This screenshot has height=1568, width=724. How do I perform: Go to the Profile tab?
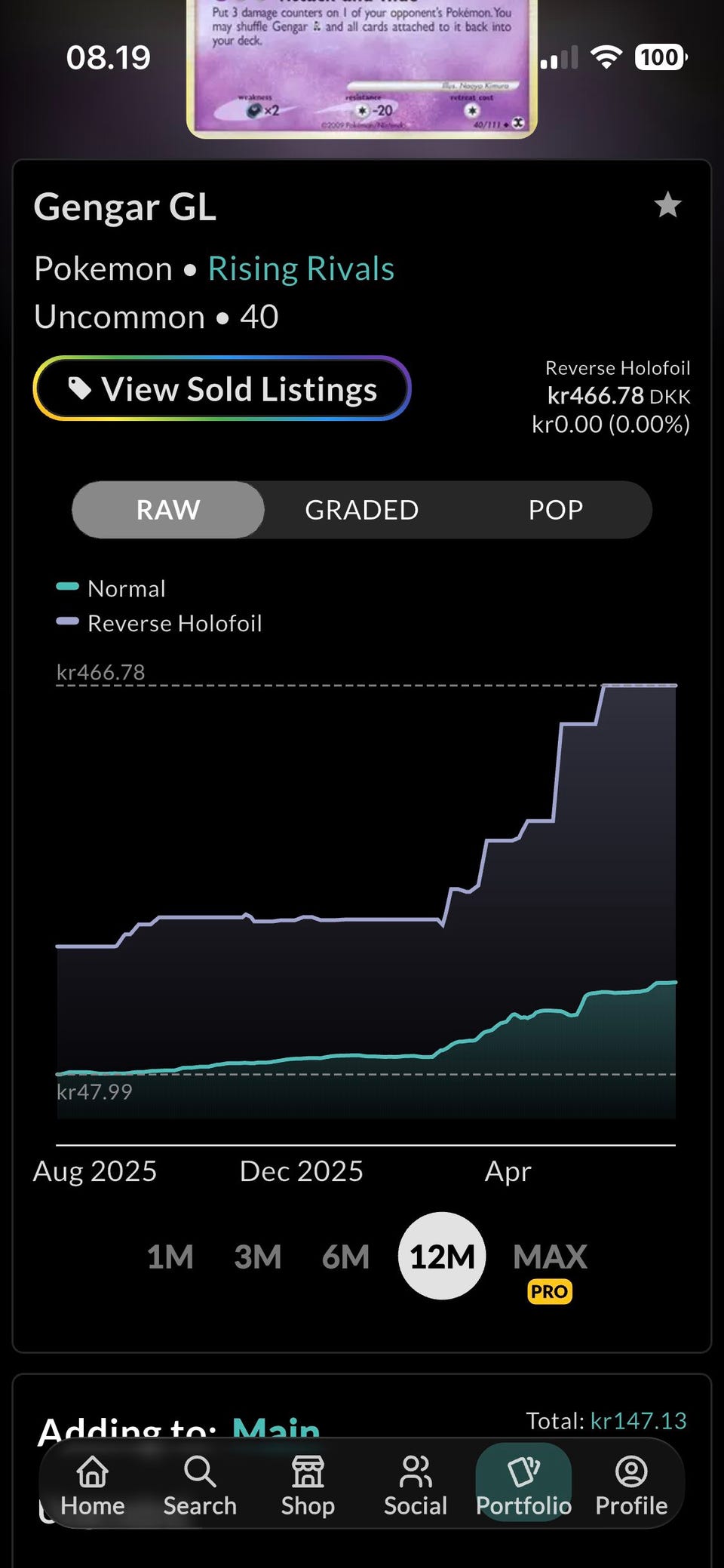tap(631, 1486)
